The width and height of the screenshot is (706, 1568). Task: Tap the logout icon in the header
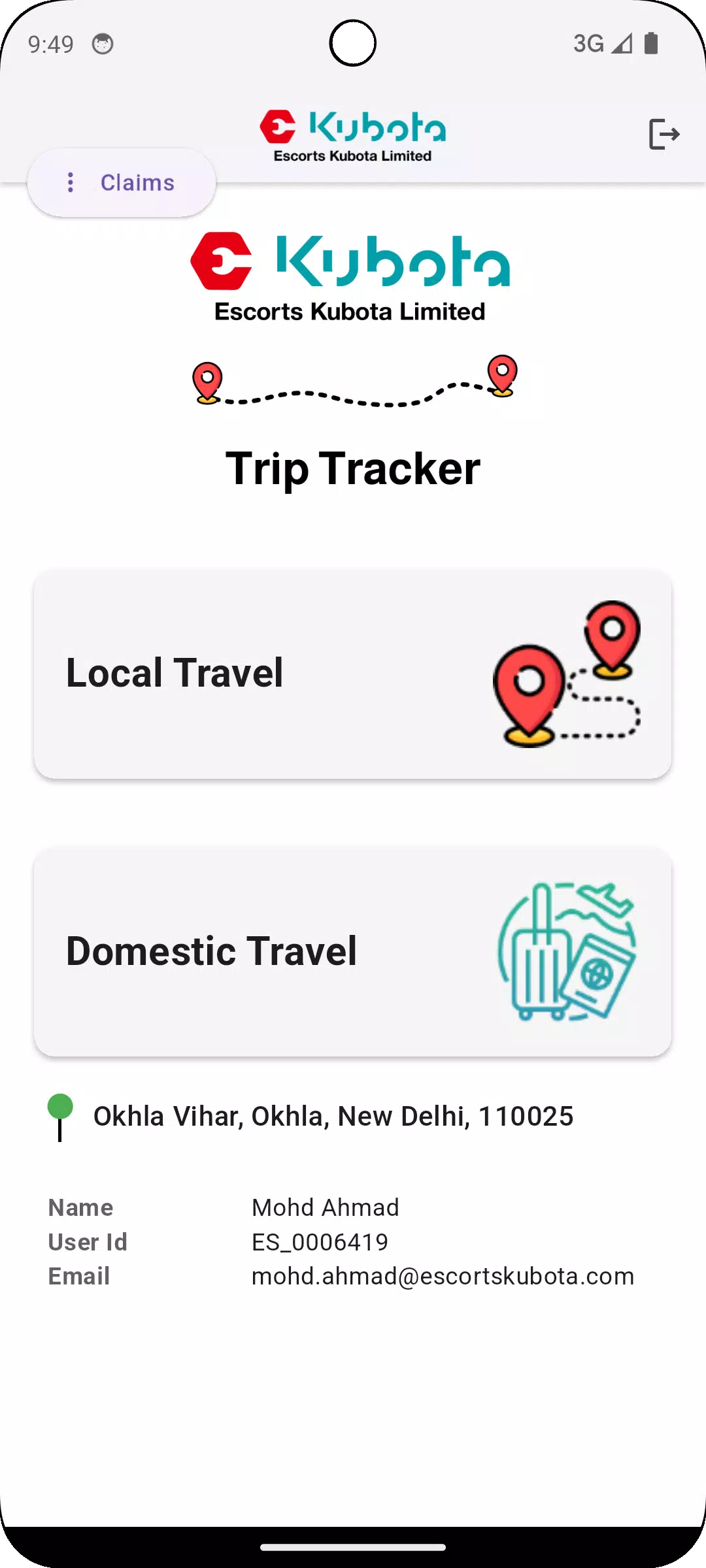coord(664,135)
